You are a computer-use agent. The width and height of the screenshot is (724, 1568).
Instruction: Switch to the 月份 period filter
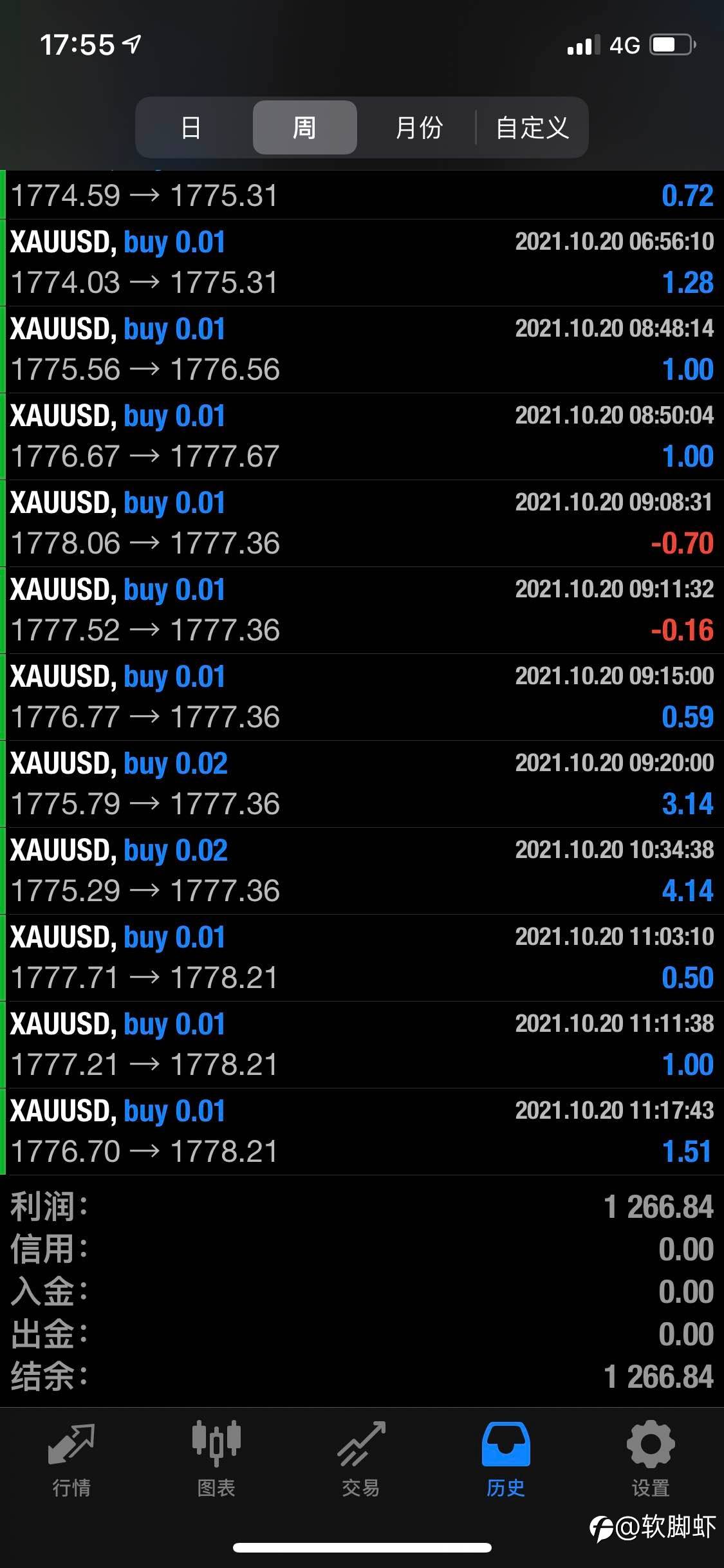pos(419,127)
